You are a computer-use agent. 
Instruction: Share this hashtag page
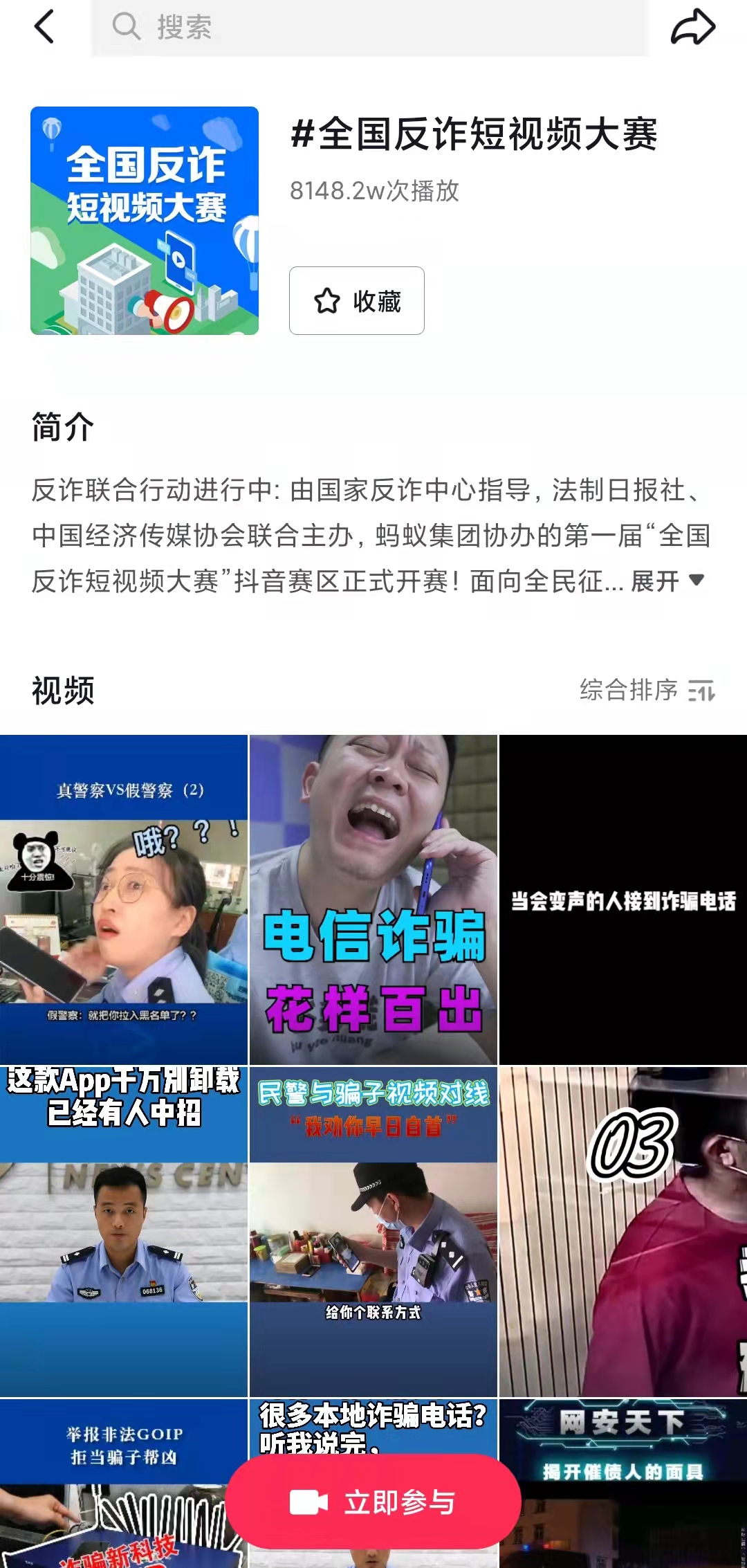[x=693, y=27]
